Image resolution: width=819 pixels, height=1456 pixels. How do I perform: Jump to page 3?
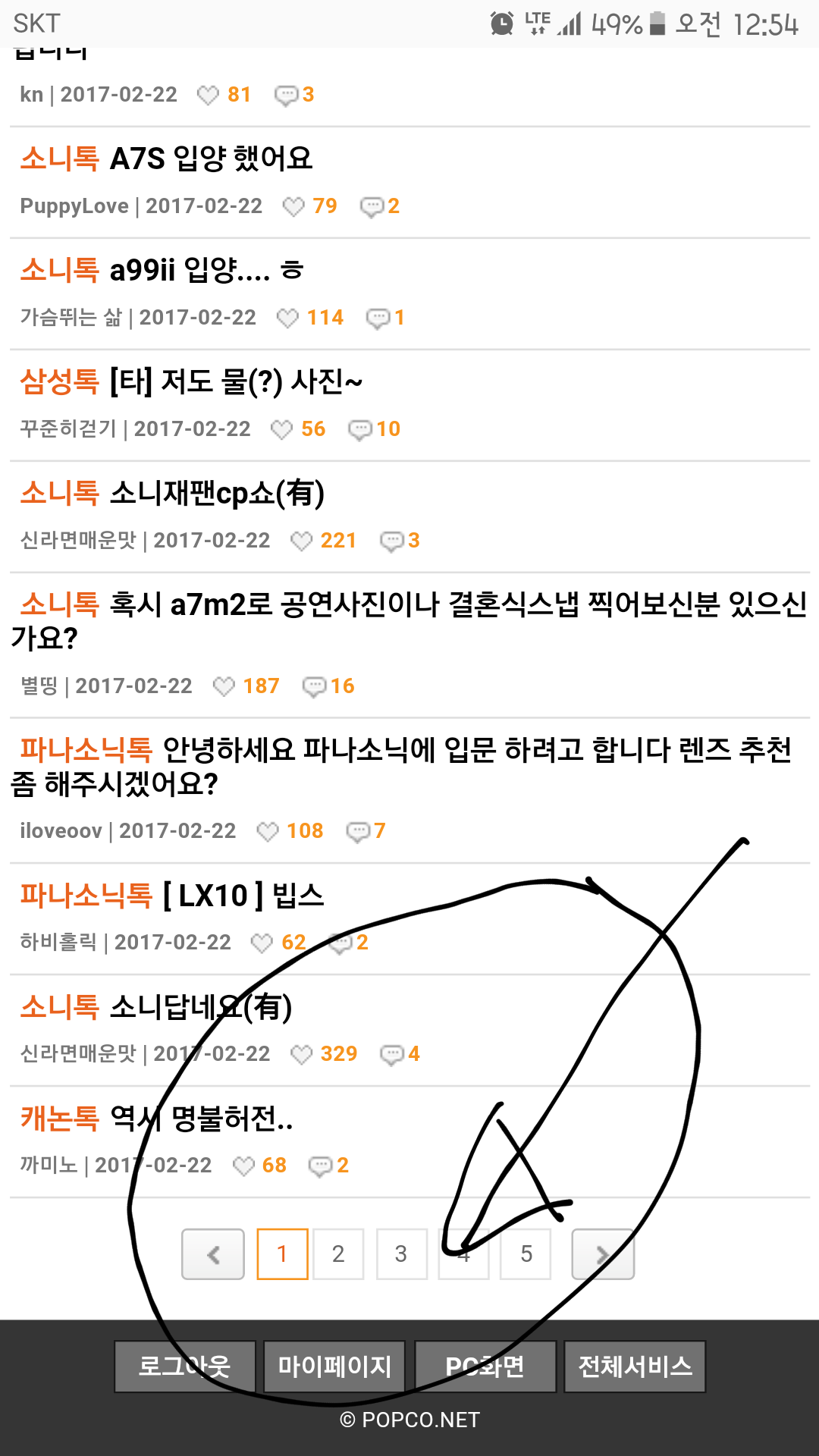tap(401, 1254)
